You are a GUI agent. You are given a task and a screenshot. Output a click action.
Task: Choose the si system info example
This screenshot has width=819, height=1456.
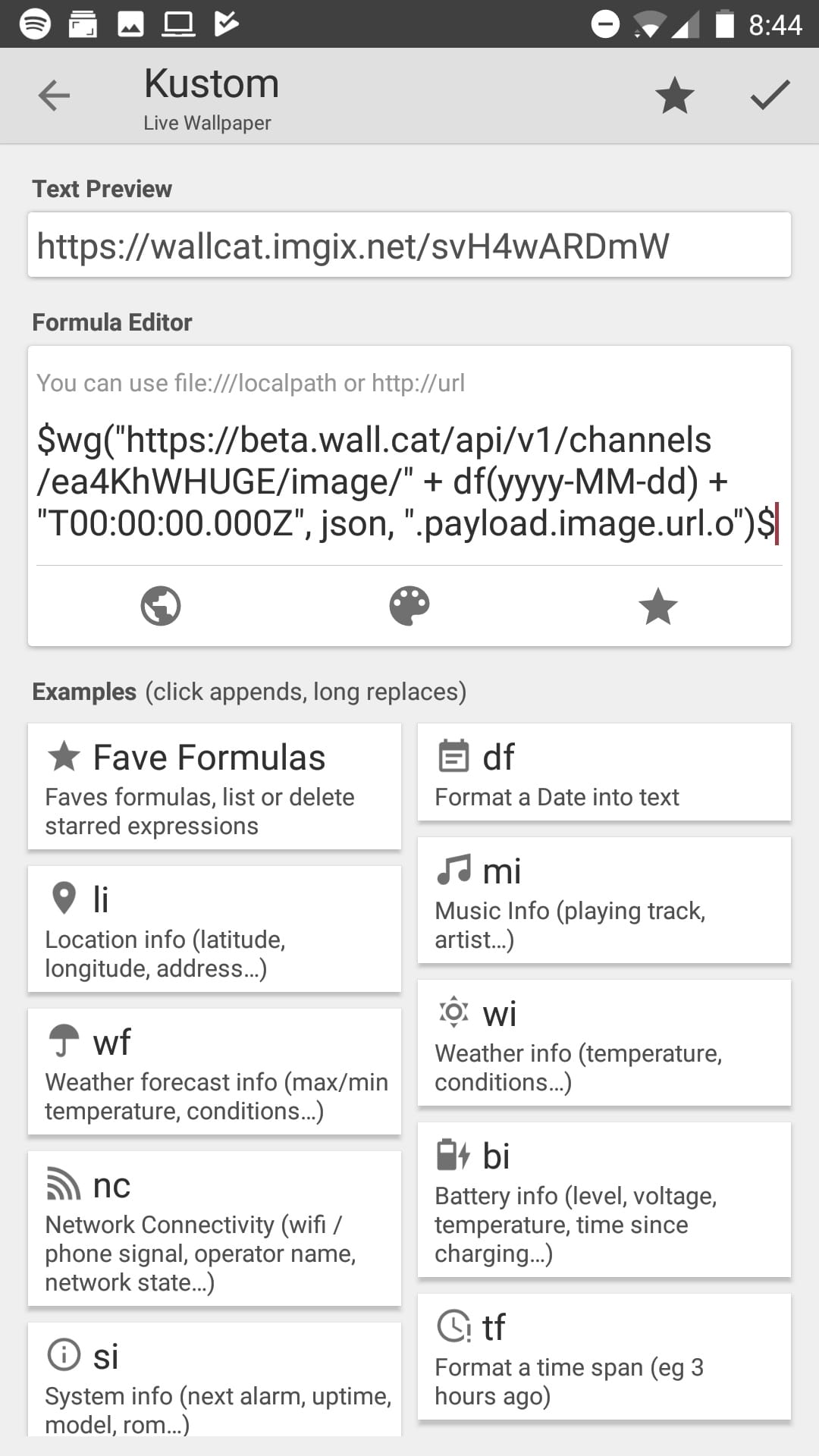tap(215, 1380)
